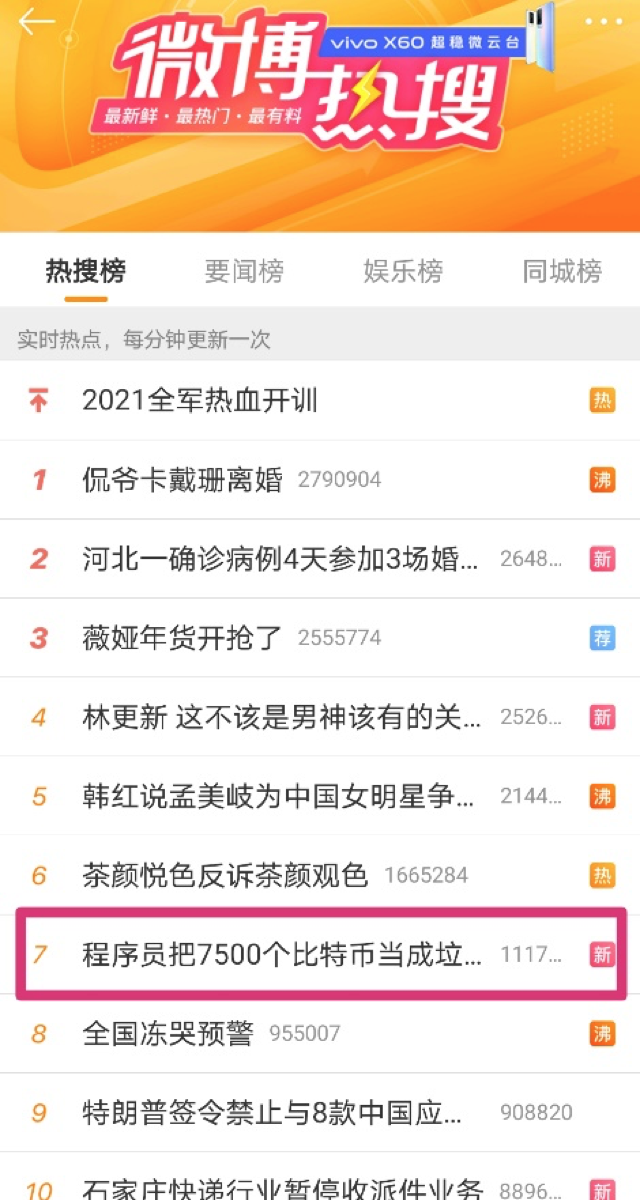Open topic 茶颜悦色反诉茶颜观色
The image size is (640, 1200).
(x=225, y=876)
